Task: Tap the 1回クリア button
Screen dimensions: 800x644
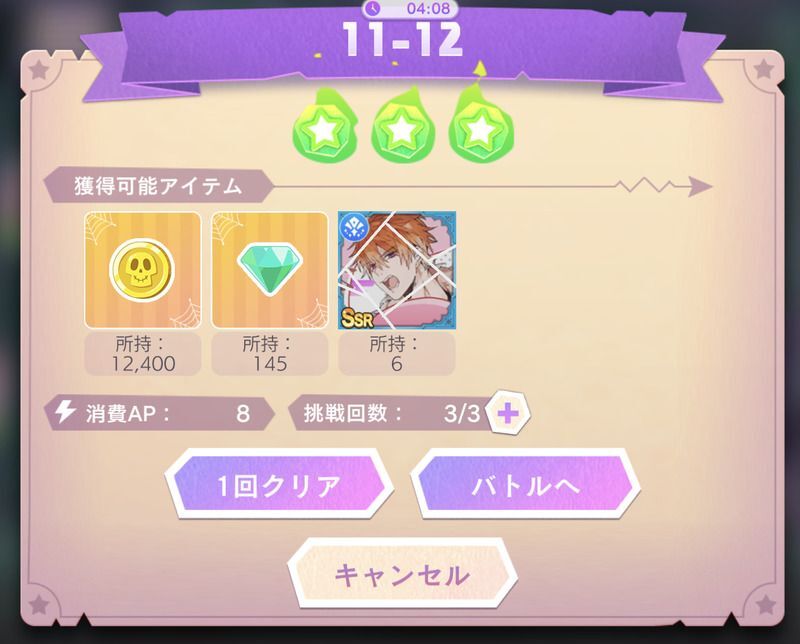Action: [x=278, y=487]
